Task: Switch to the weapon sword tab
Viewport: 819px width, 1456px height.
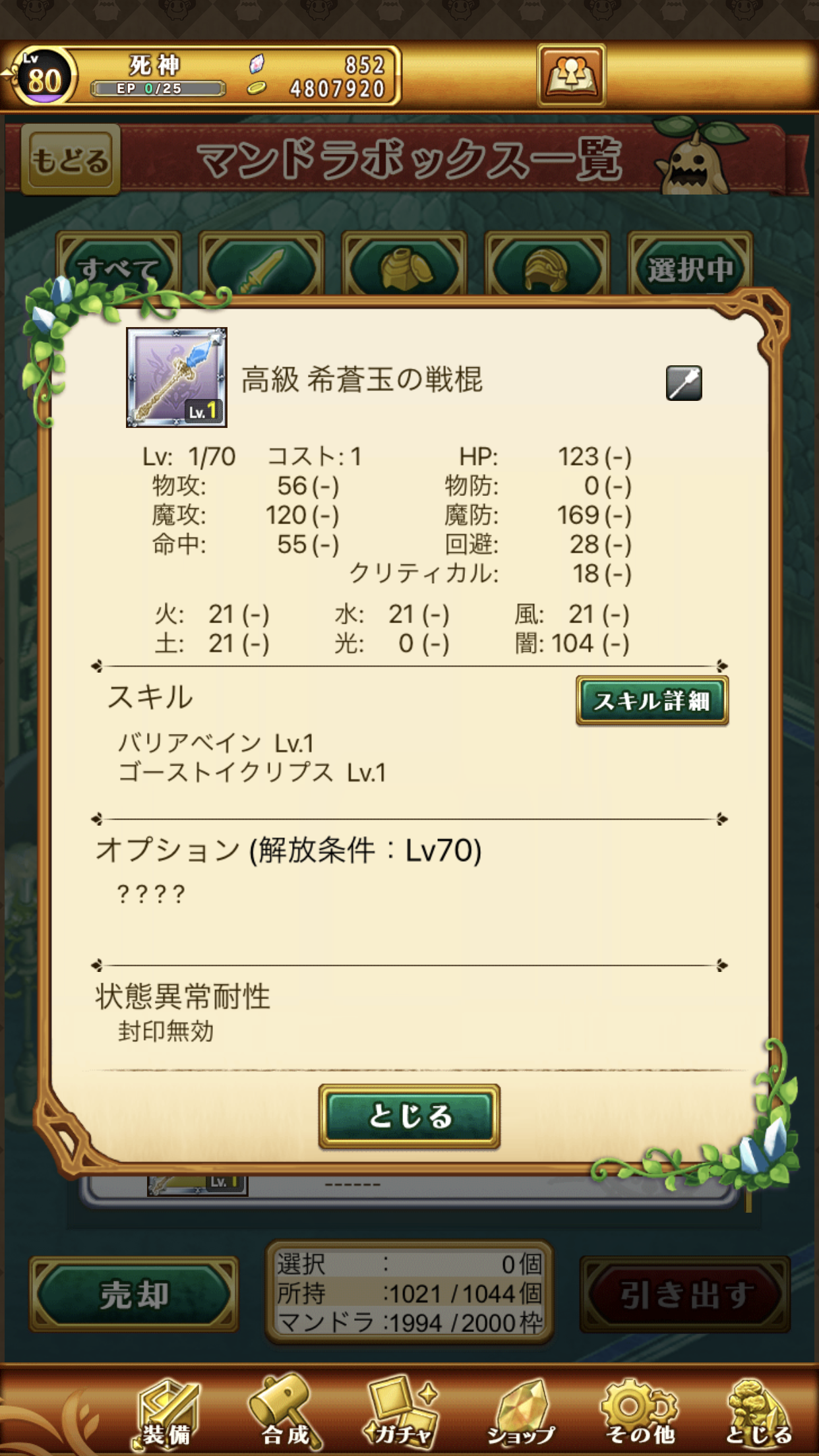Action: coord(262,265)
